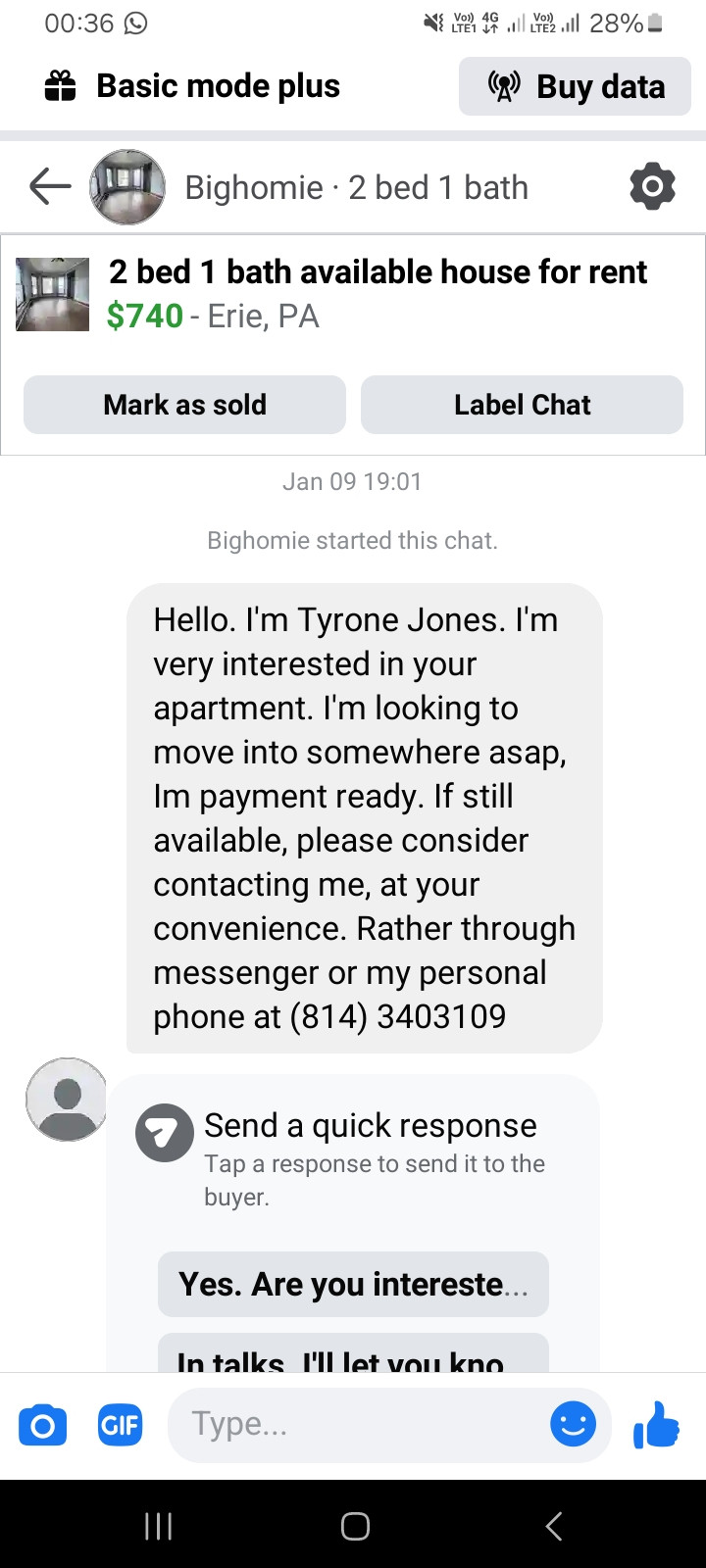This screenshot has width=706, height=1568.
Task: Tap the Buy data button
Action: click(576, 87)
